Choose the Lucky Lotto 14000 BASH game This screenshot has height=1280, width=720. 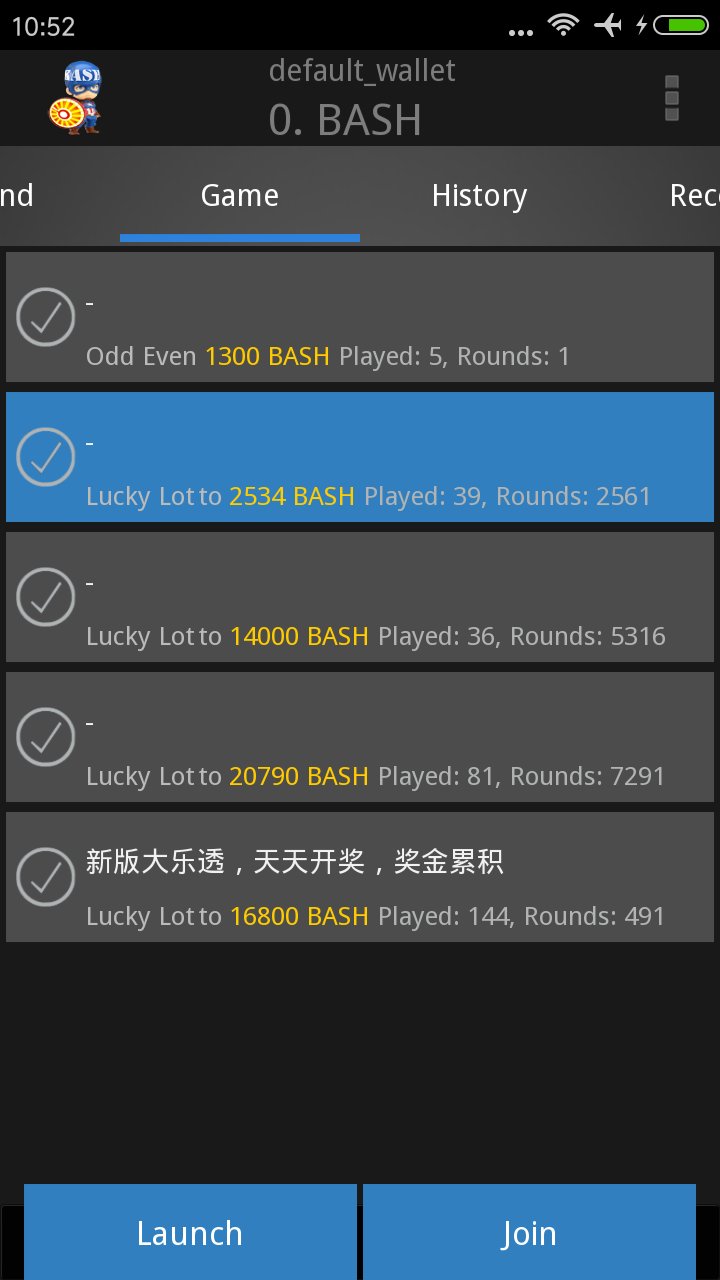pos(360,597)
